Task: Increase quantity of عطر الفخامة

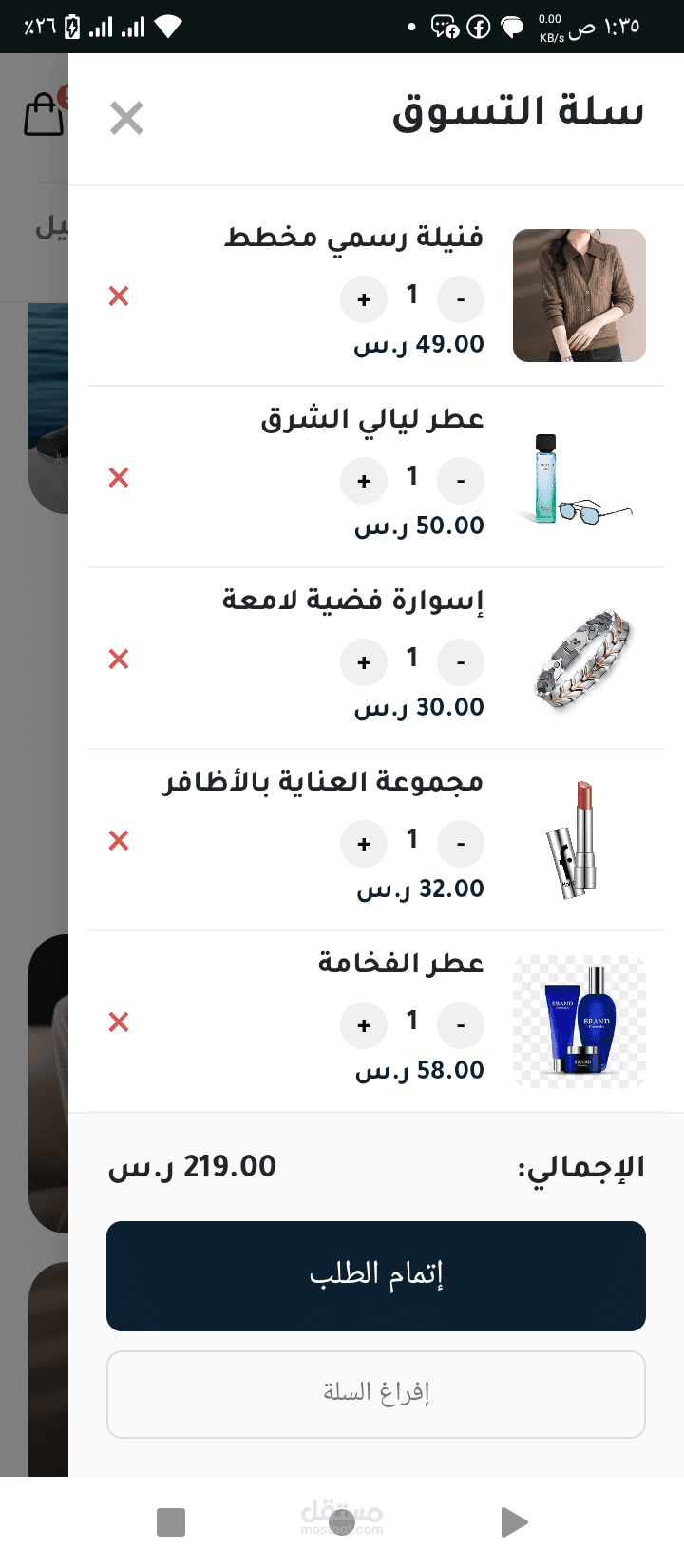Action: (364, 1025)
